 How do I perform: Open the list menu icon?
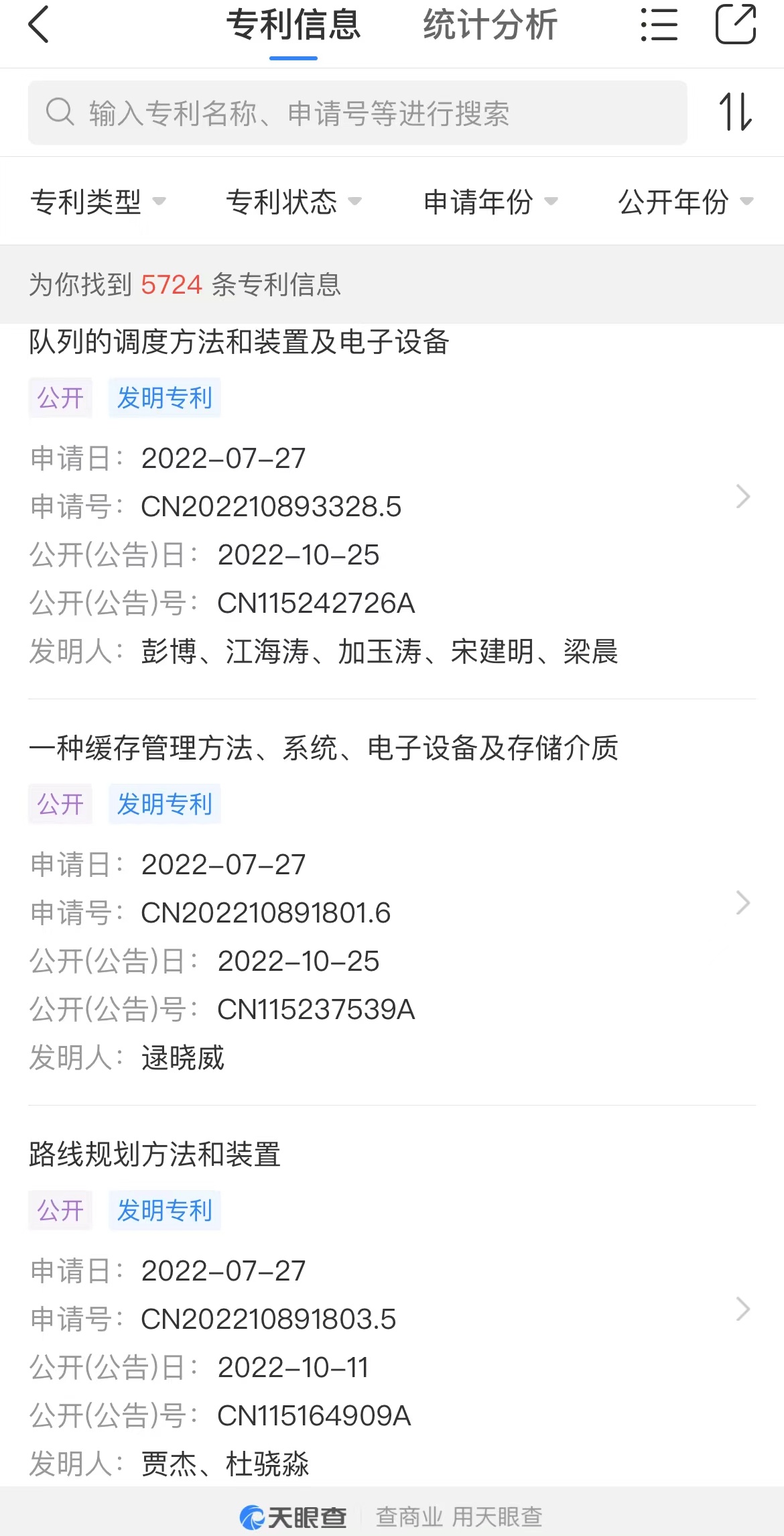tap(659, 25)
